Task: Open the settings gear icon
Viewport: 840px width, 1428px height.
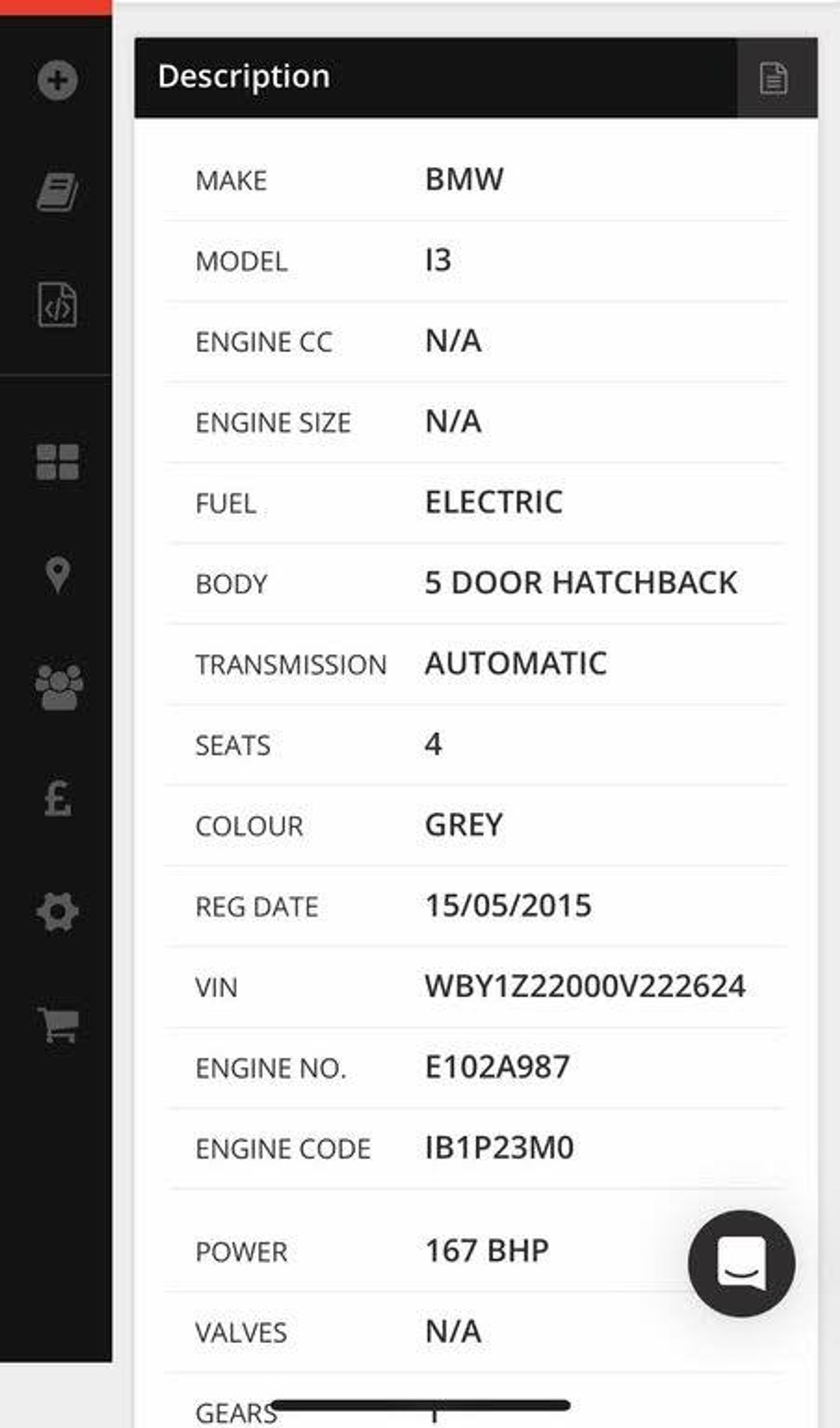Action: tap(57, 912)
